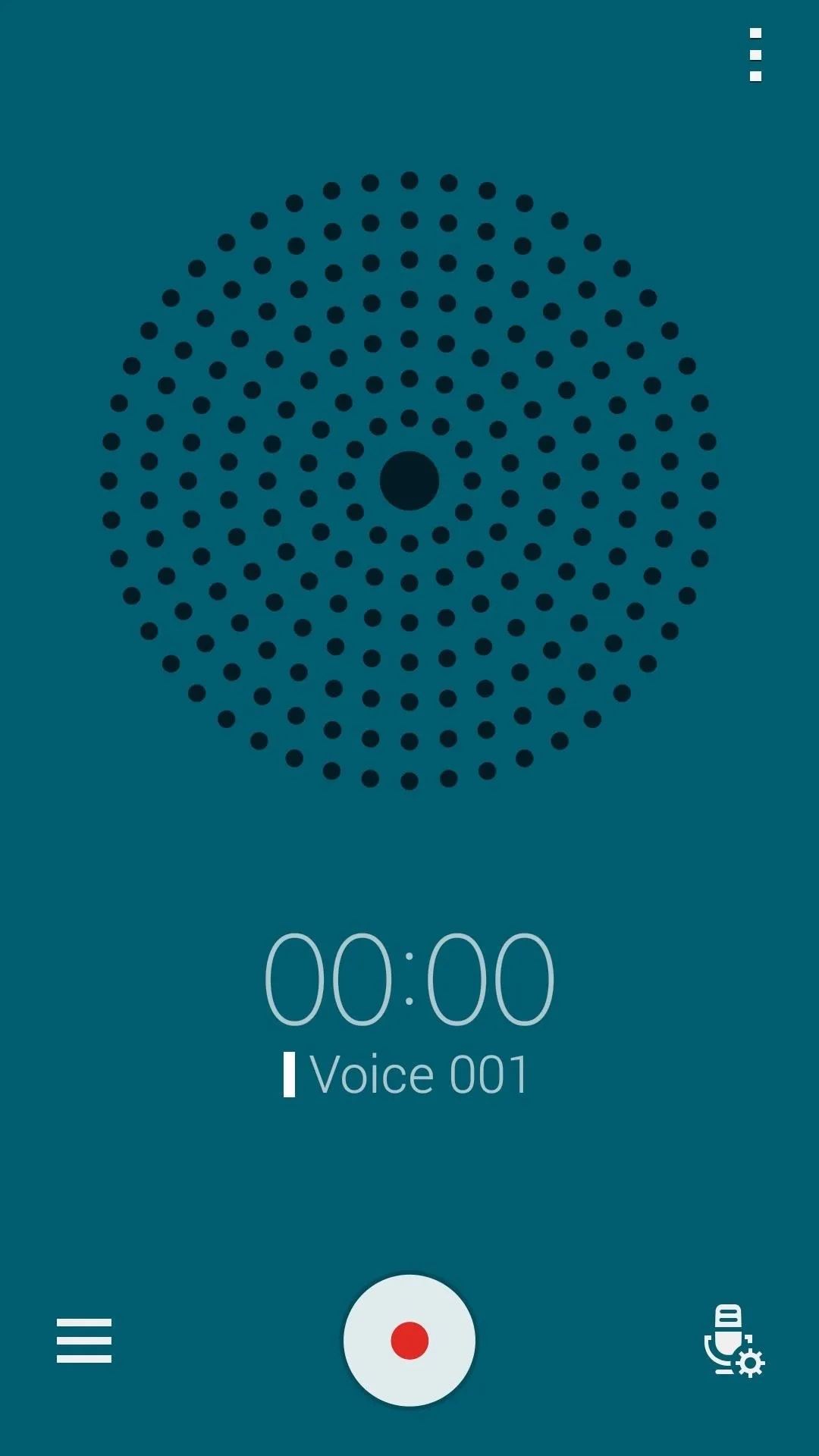819x1456 pixels.
Task: Open the three-dot overflow menu
Action: [x=755, y=55]
